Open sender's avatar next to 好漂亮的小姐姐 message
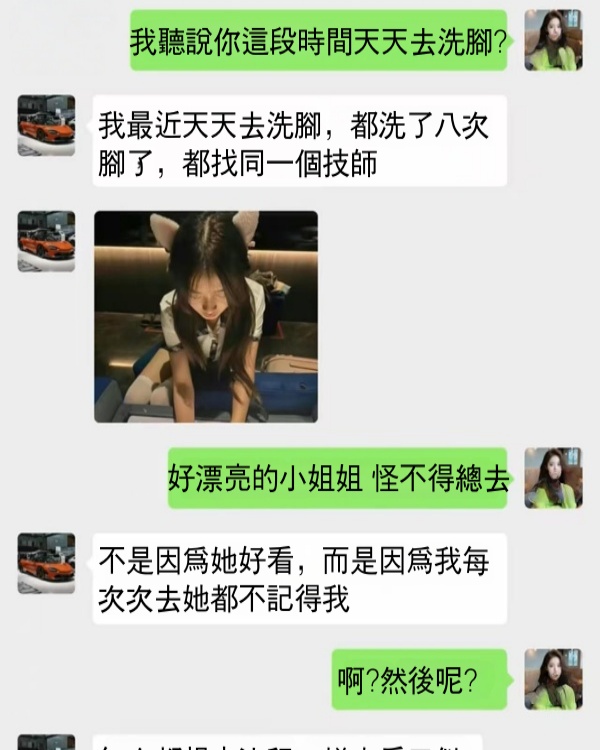600x750 pixels. click(x=553, y=477)
